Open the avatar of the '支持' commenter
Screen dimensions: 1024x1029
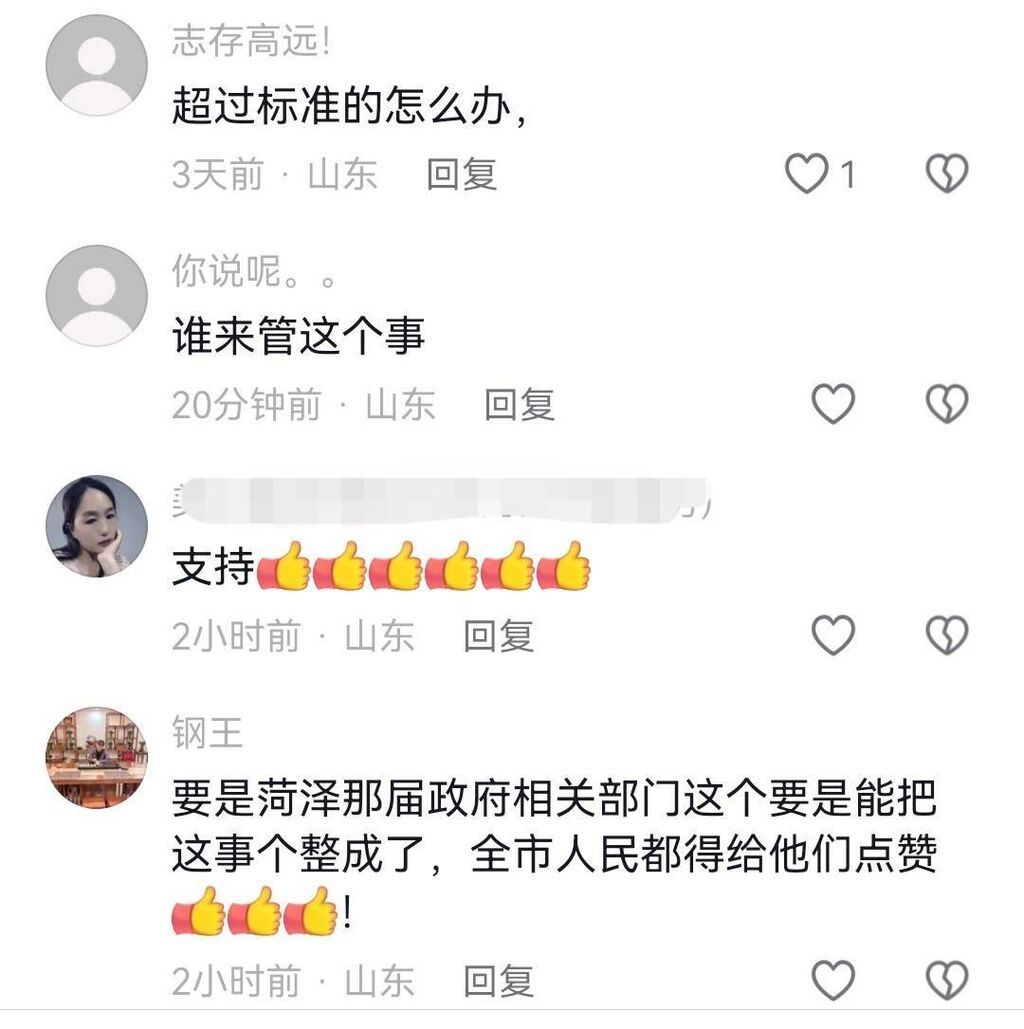(97, 526)
